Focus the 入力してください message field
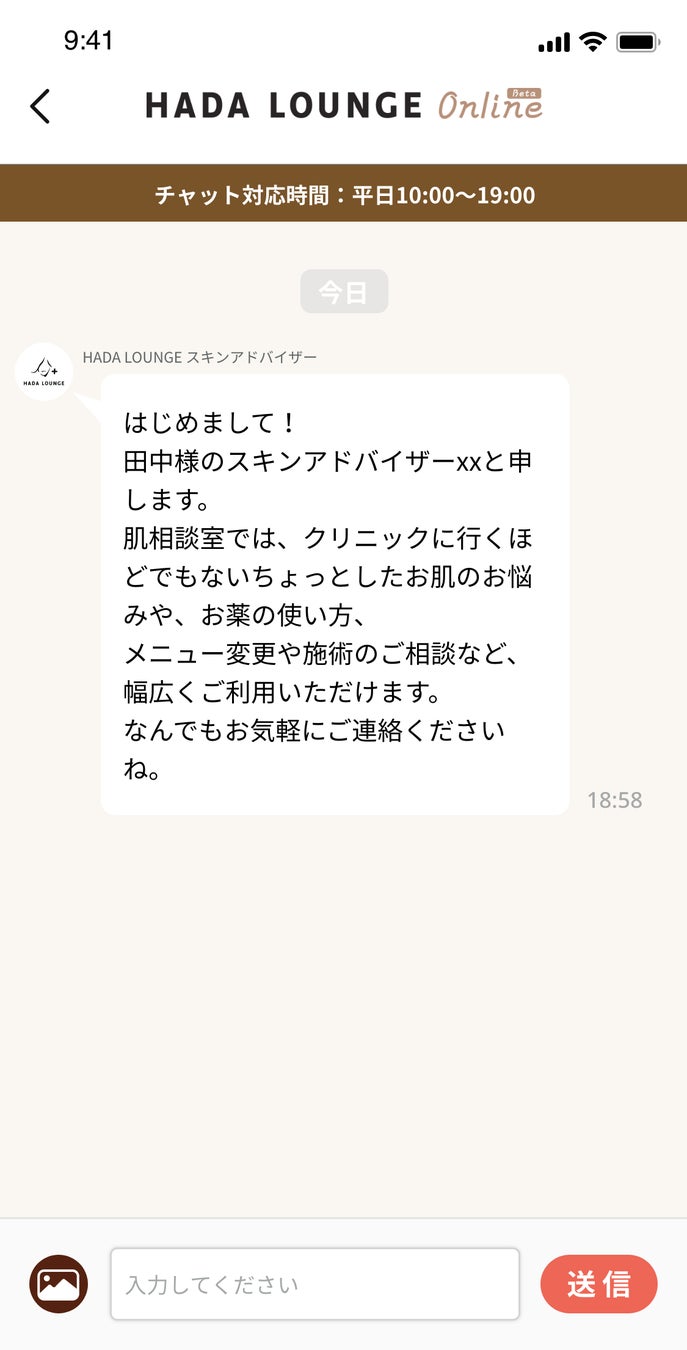The height and width of the screenshot is (1350, 687). point(314,1284)
